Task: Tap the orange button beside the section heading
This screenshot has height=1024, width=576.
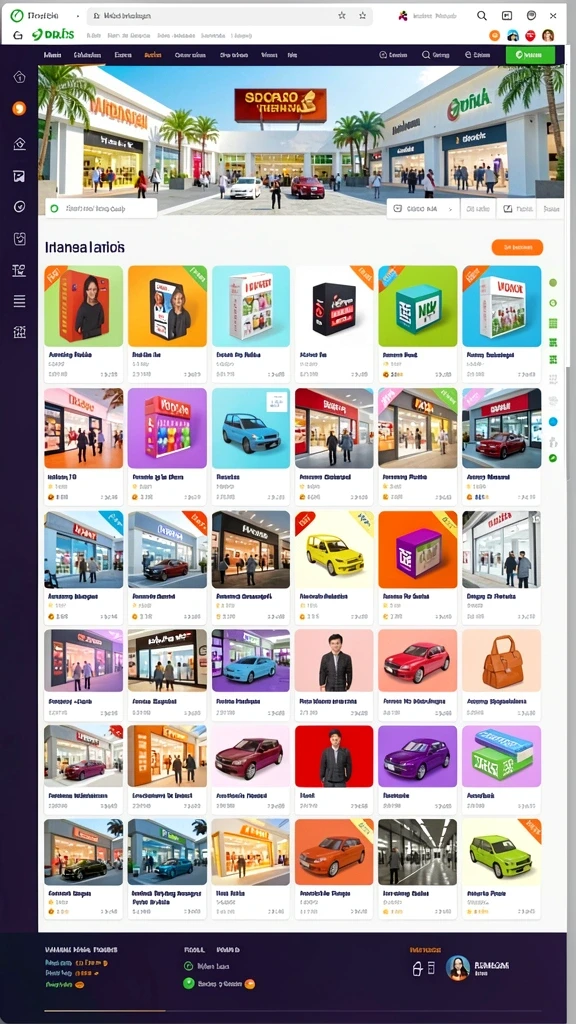Action: pyautogui.click(x=517, y=247)
